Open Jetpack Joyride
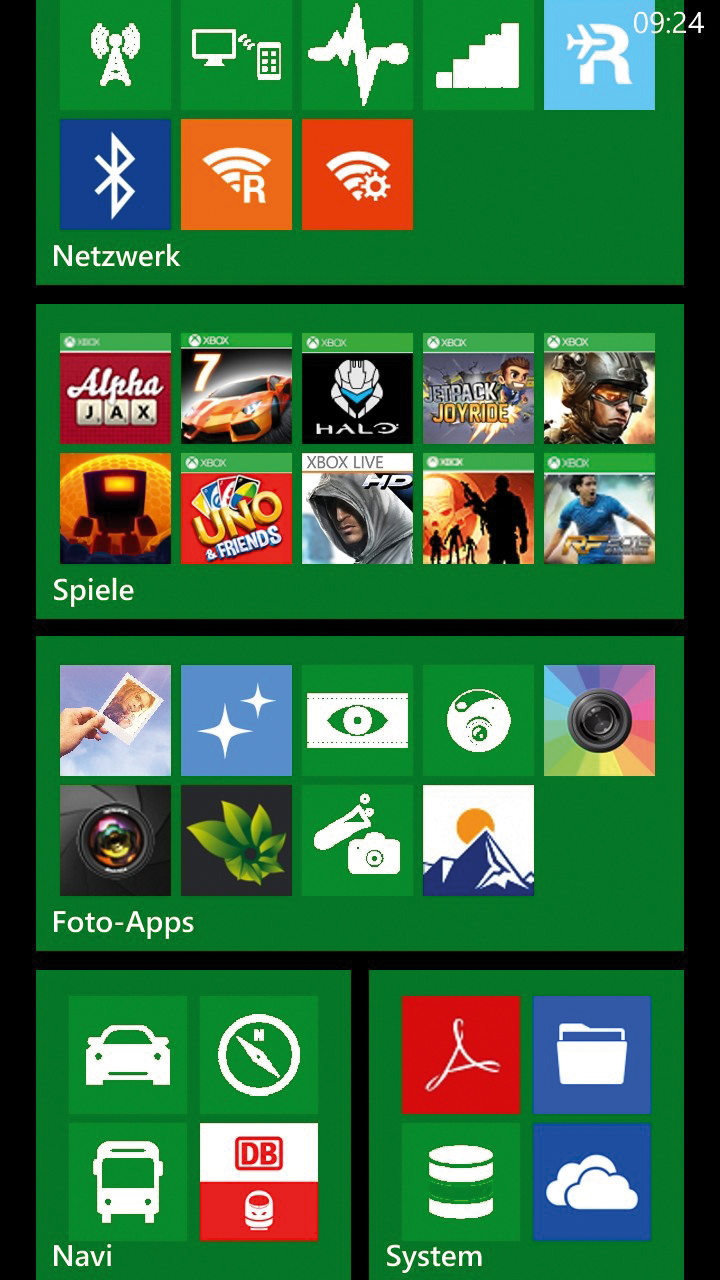This screenshot has height=1280, width=720. coord(478,388)
